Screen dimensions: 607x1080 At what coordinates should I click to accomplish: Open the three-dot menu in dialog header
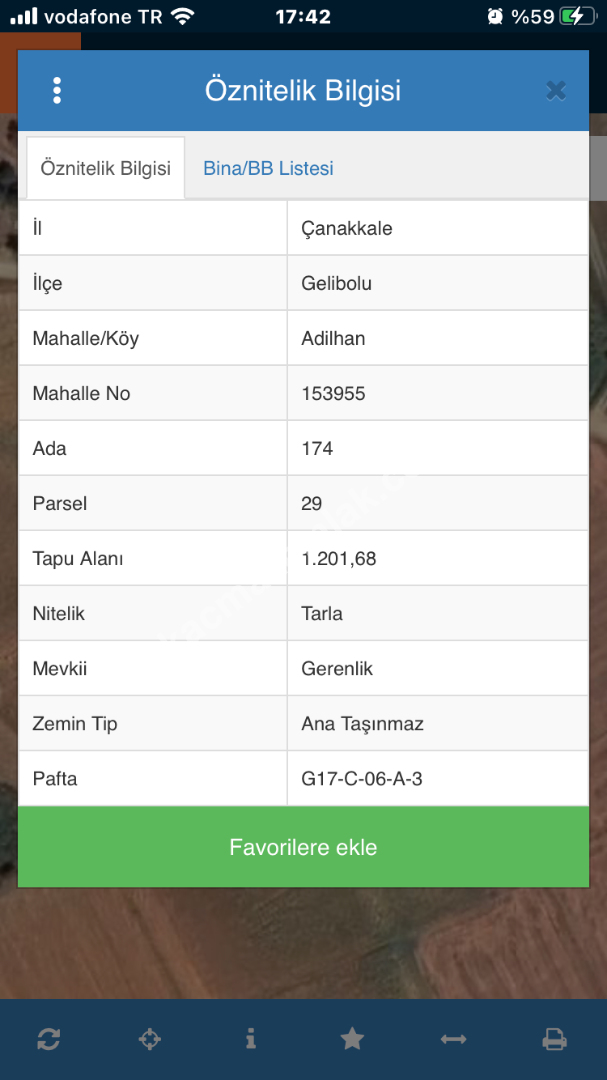click(x=57, y=91)
